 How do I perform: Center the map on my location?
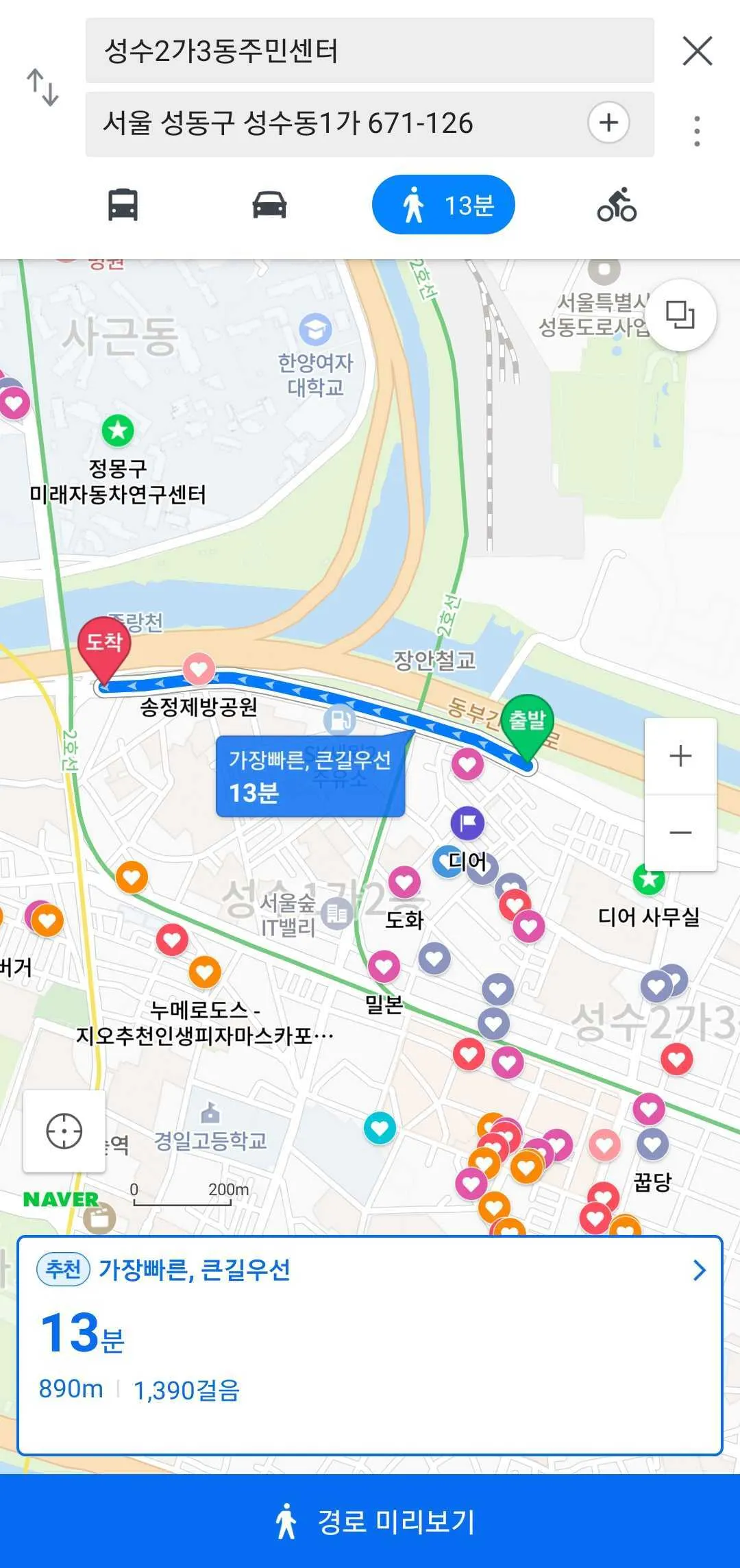(x=64, y=1131)
